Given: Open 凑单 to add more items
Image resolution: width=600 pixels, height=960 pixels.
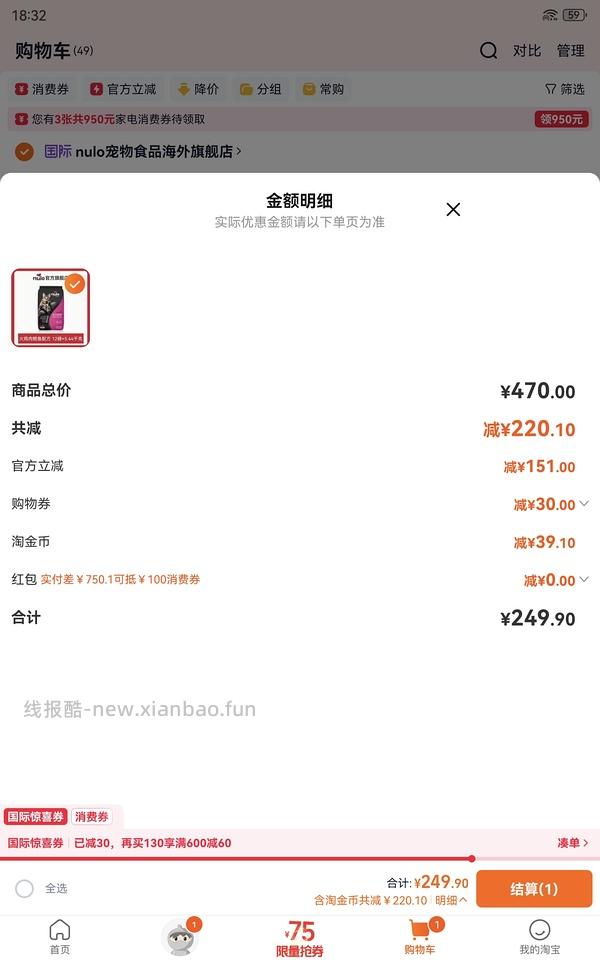Looking at the screenshot, I should coord(572,843).
